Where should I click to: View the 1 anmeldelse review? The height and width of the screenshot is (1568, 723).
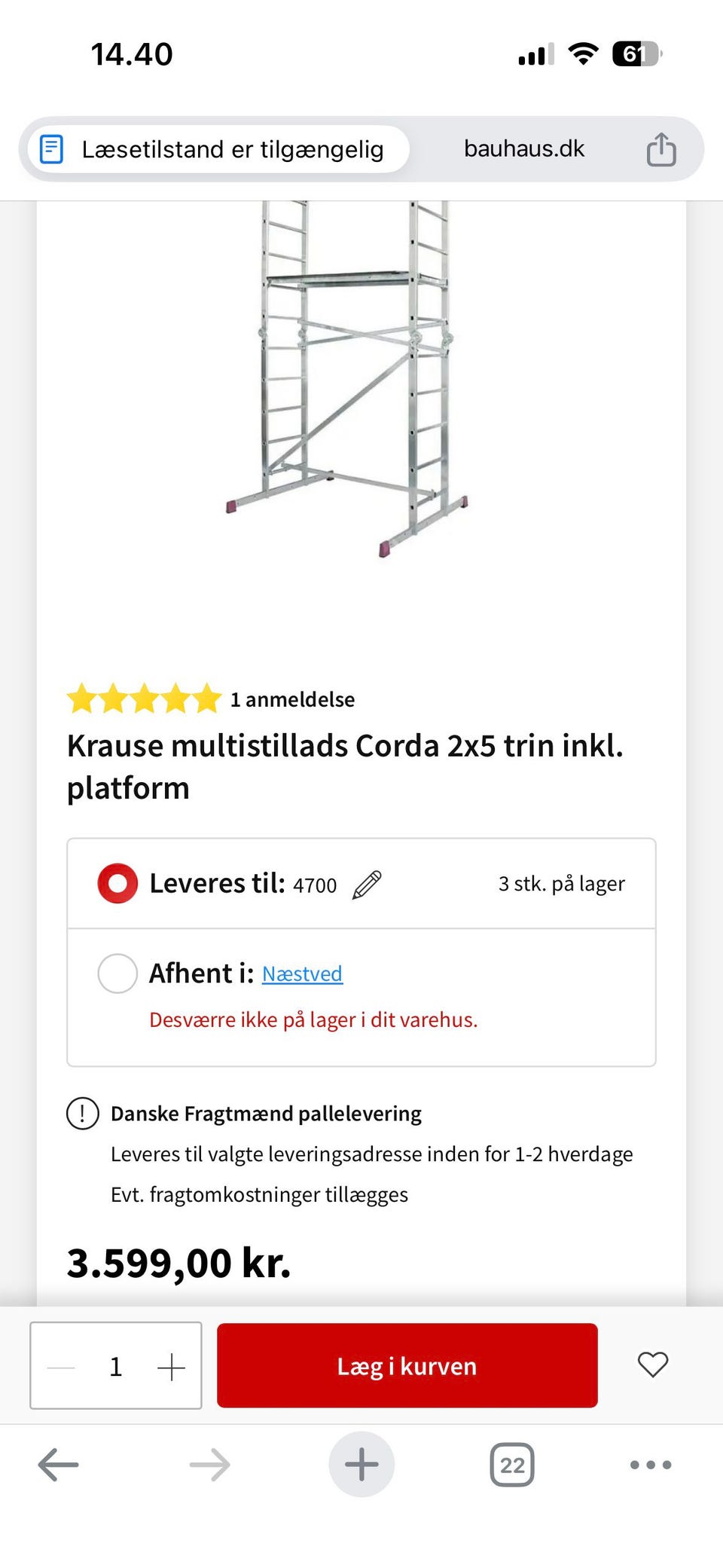pyautogui.click(x=292, y=699)
